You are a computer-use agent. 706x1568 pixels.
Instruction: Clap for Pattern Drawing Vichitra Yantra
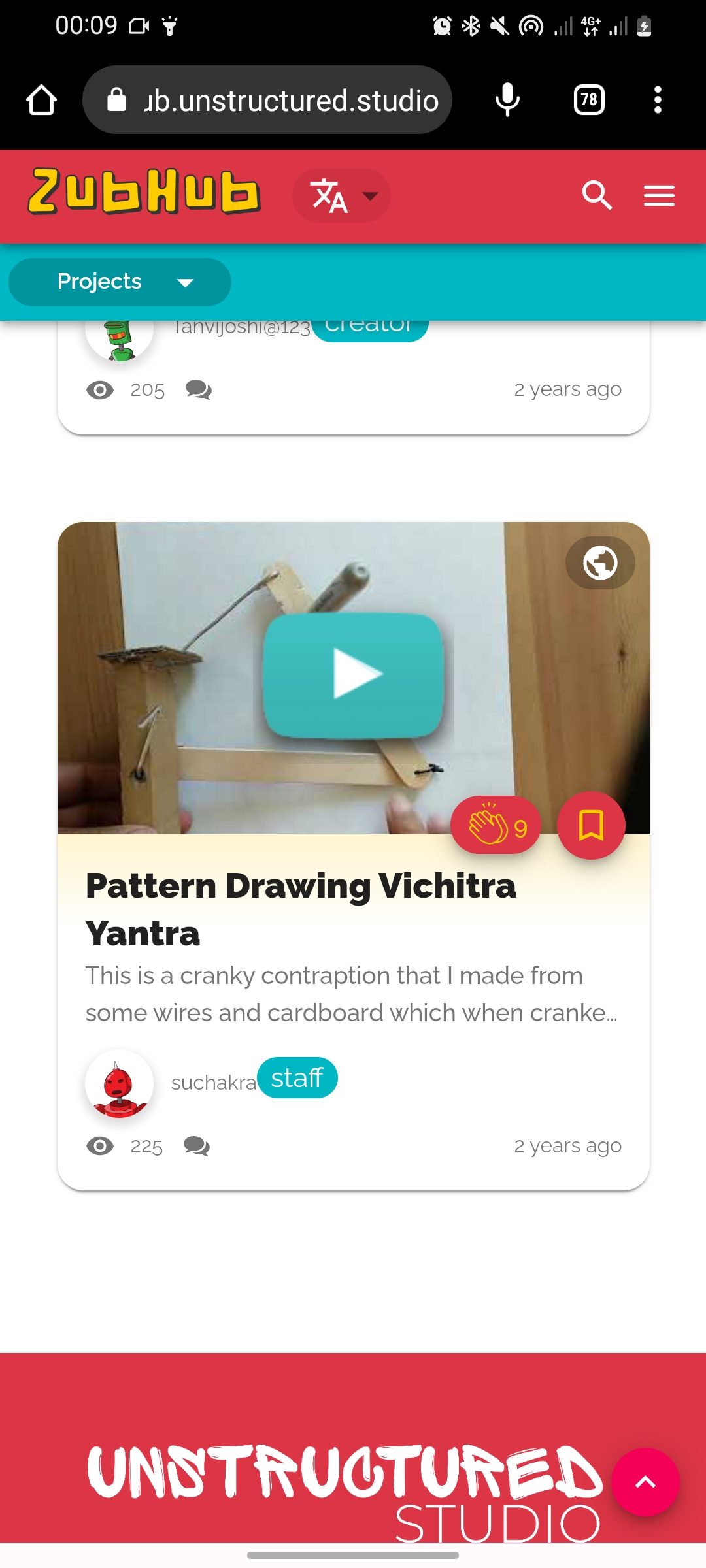pyautogui.click(x=496, y=826)
